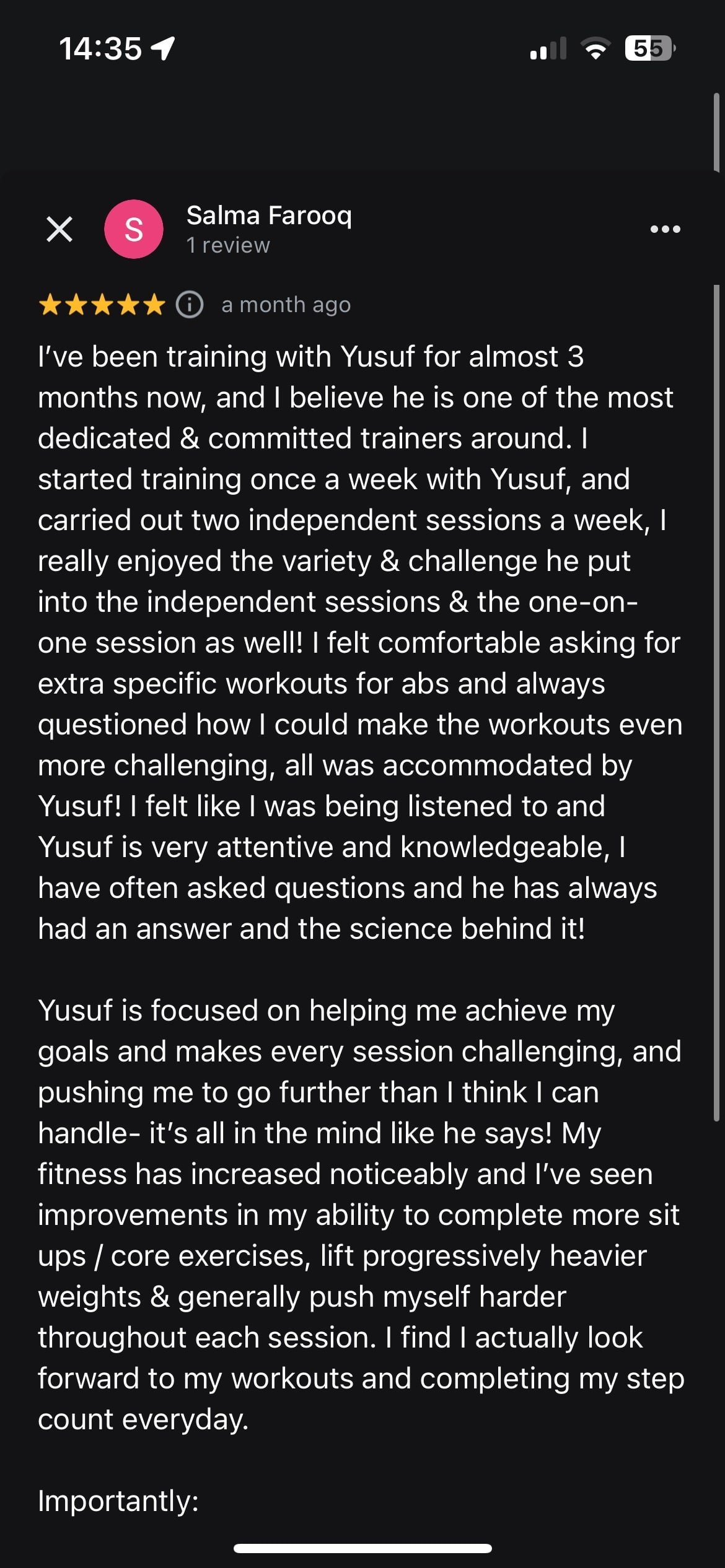Tap the info icon beside the stars
Image resolution: width=725 pixels, height=1568 pixels.
click(189, 305)
